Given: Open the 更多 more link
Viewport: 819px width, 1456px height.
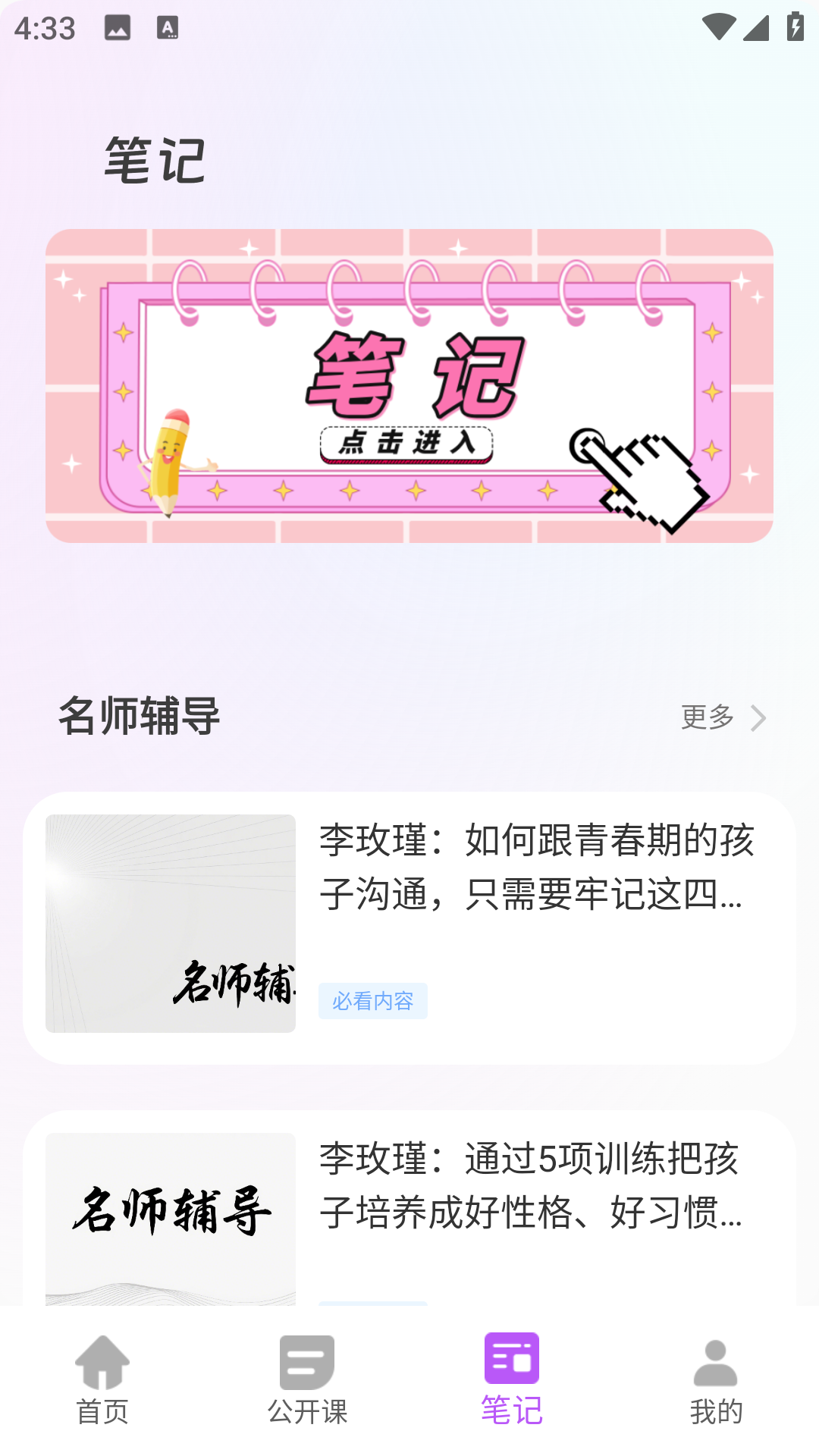Looking at the screenshot, I should [x=707, y=717].
